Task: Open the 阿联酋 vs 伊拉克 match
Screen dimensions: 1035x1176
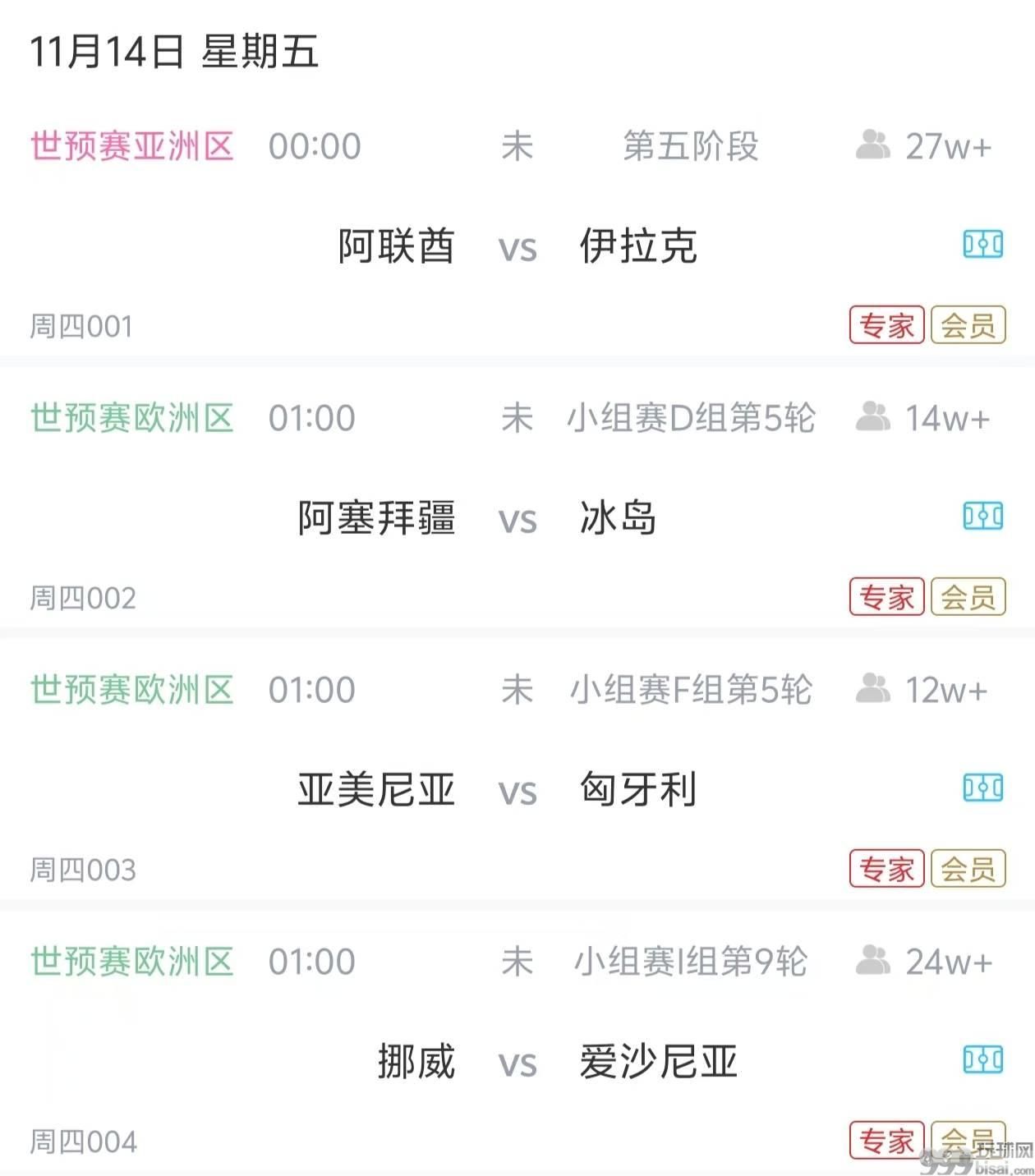Action: pos(517,246)
